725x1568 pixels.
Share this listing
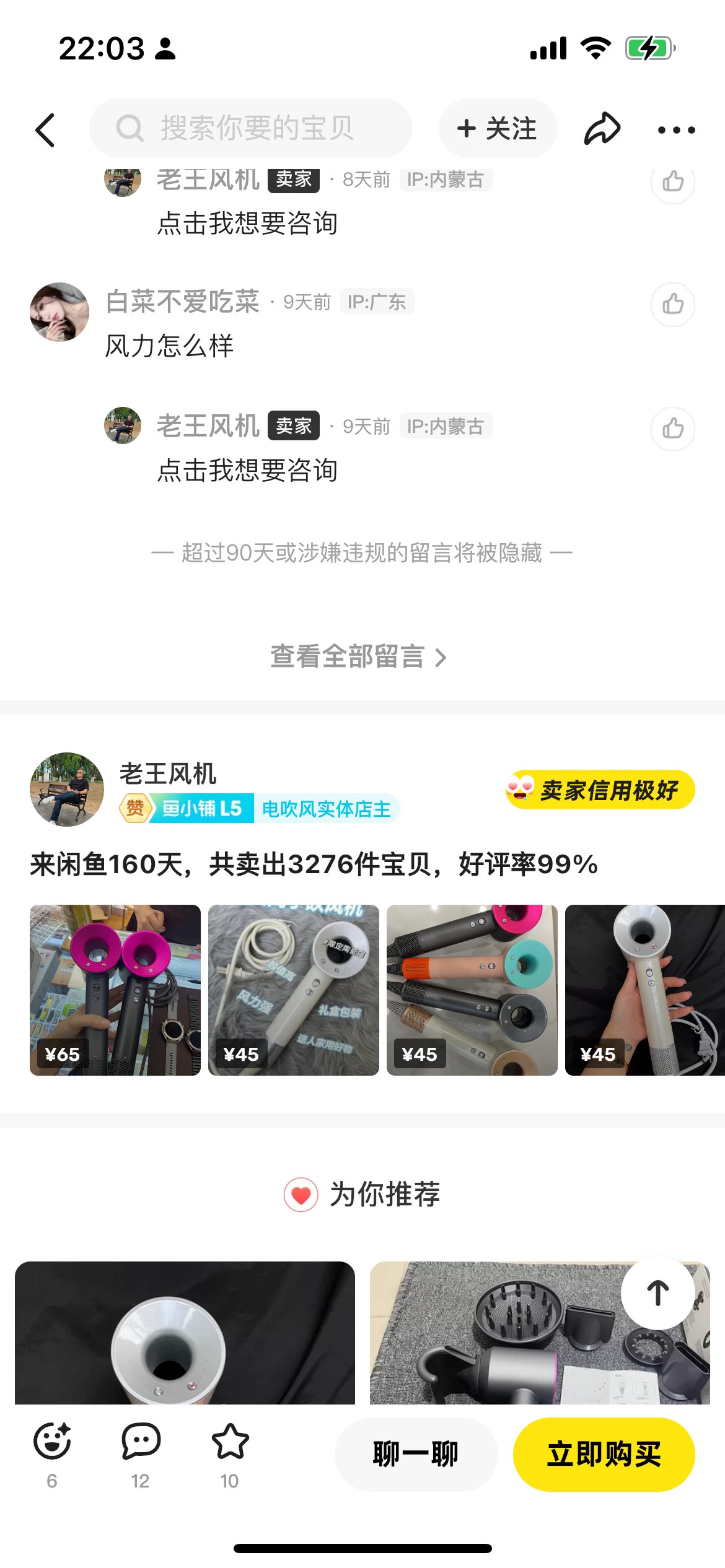602,129
